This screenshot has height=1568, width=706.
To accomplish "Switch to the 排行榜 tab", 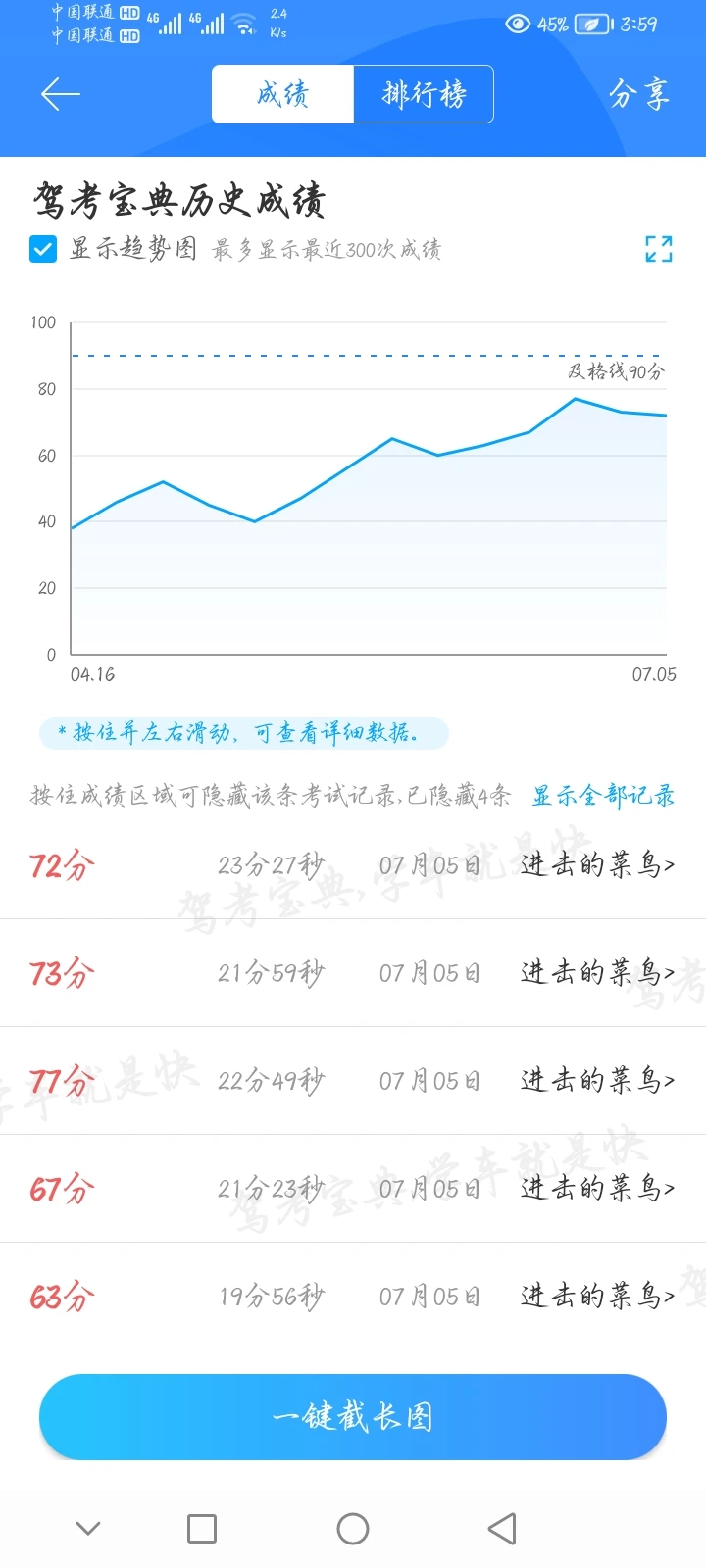I will click(x=424, y=94).
